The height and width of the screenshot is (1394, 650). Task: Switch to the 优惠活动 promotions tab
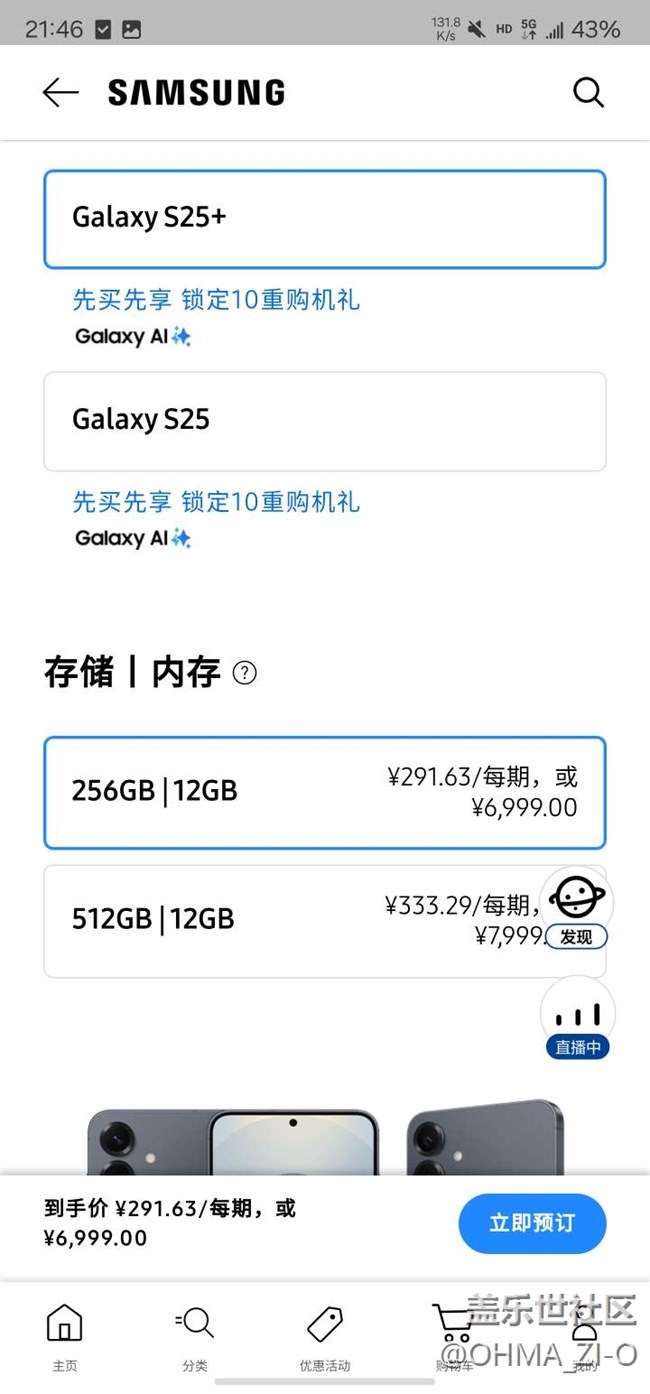pos(325,1337)
